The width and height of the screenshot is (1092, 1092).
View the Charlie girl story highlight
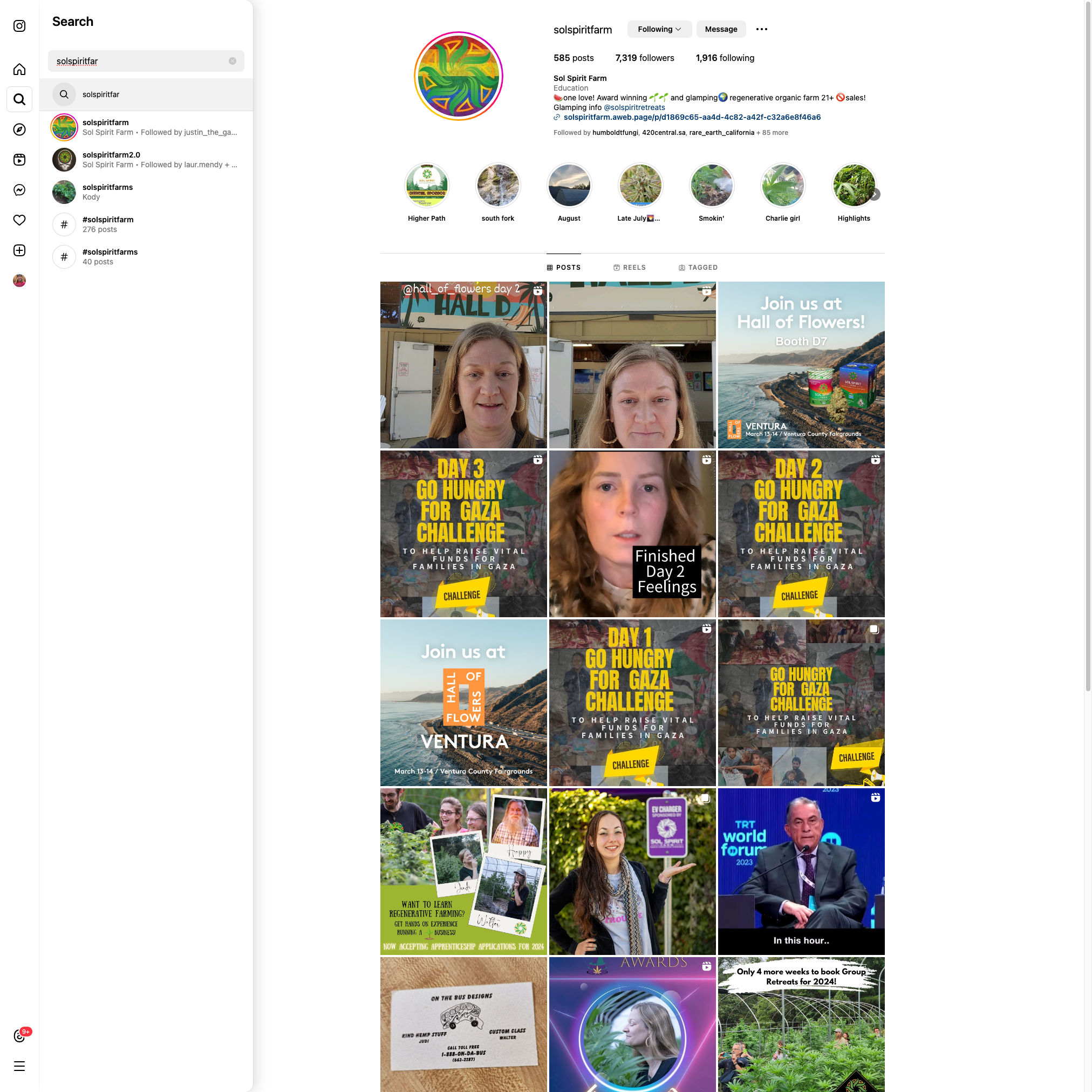click(x=782, y=186)
